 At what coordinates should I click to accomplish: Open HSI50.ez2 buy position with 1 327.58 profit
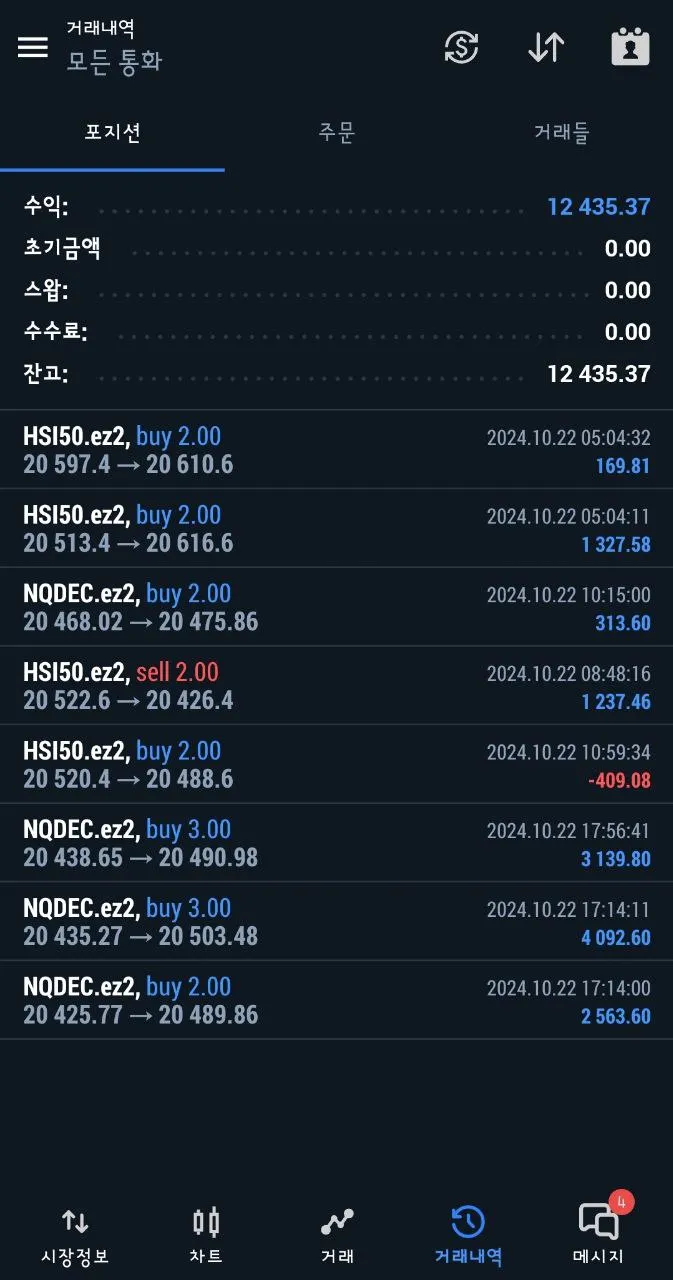tap(336, 529)
